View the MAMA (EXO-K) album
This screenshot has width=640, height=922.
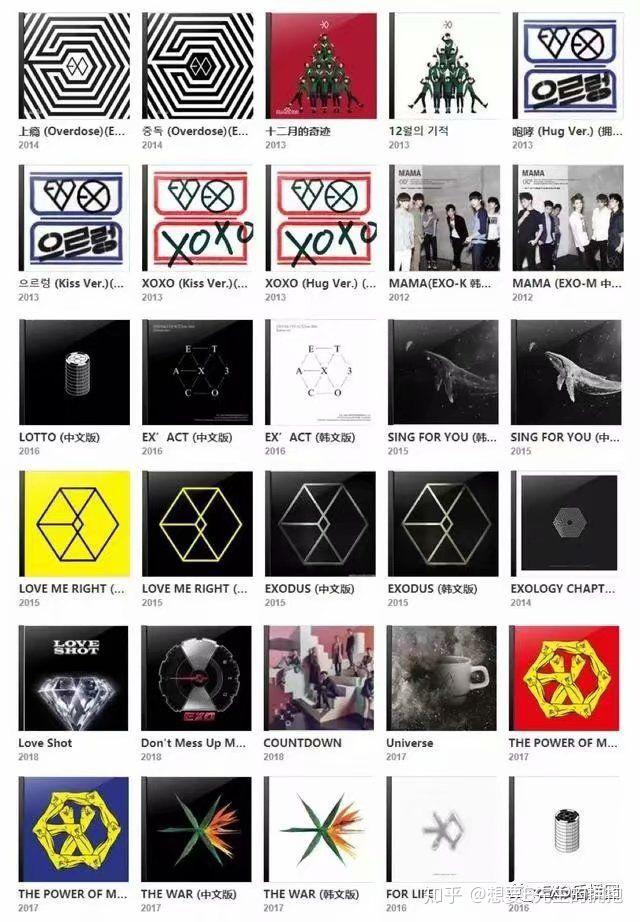tap(443, 218)
